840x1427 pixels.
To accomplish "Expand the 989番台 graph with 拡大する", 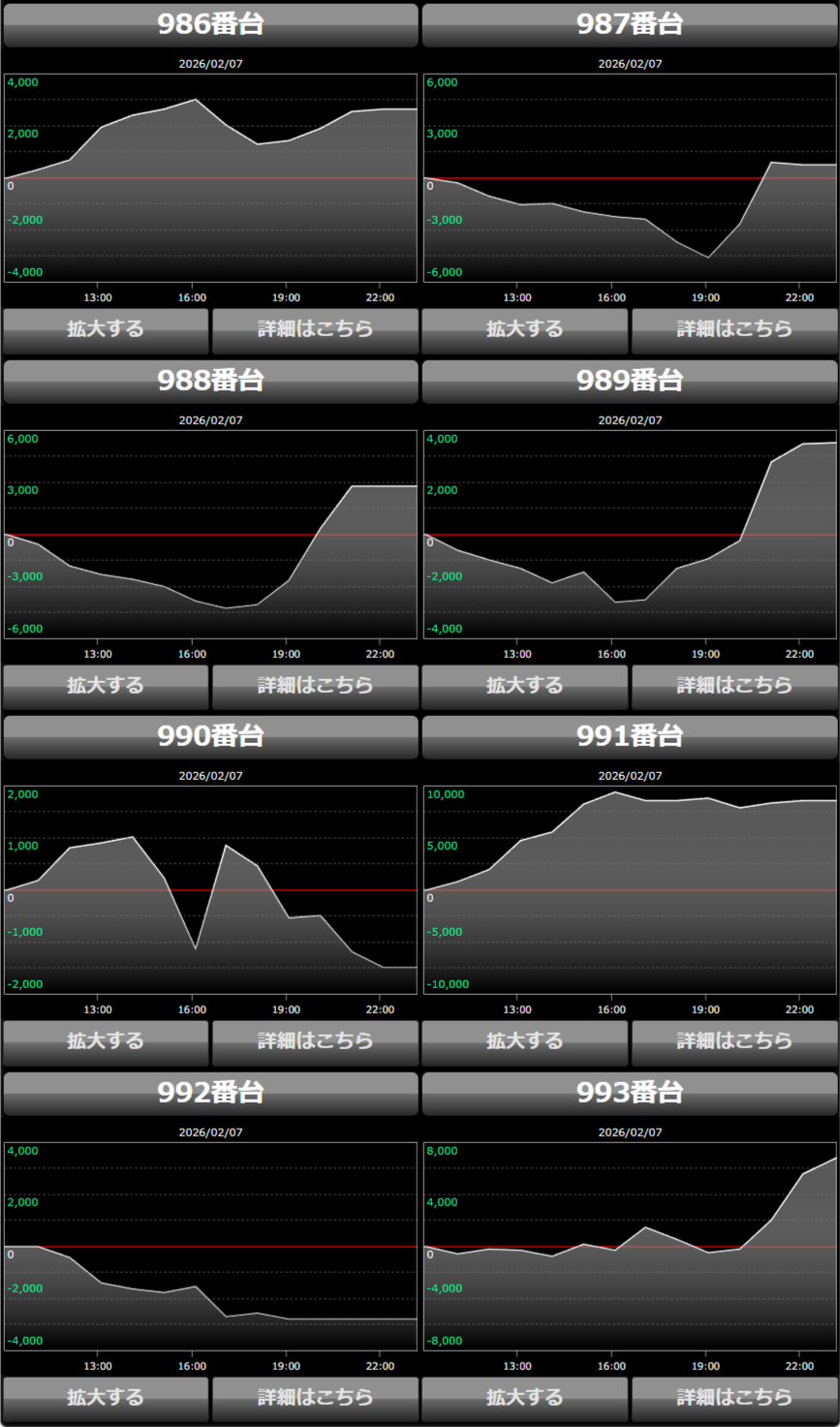I will 524,686.
